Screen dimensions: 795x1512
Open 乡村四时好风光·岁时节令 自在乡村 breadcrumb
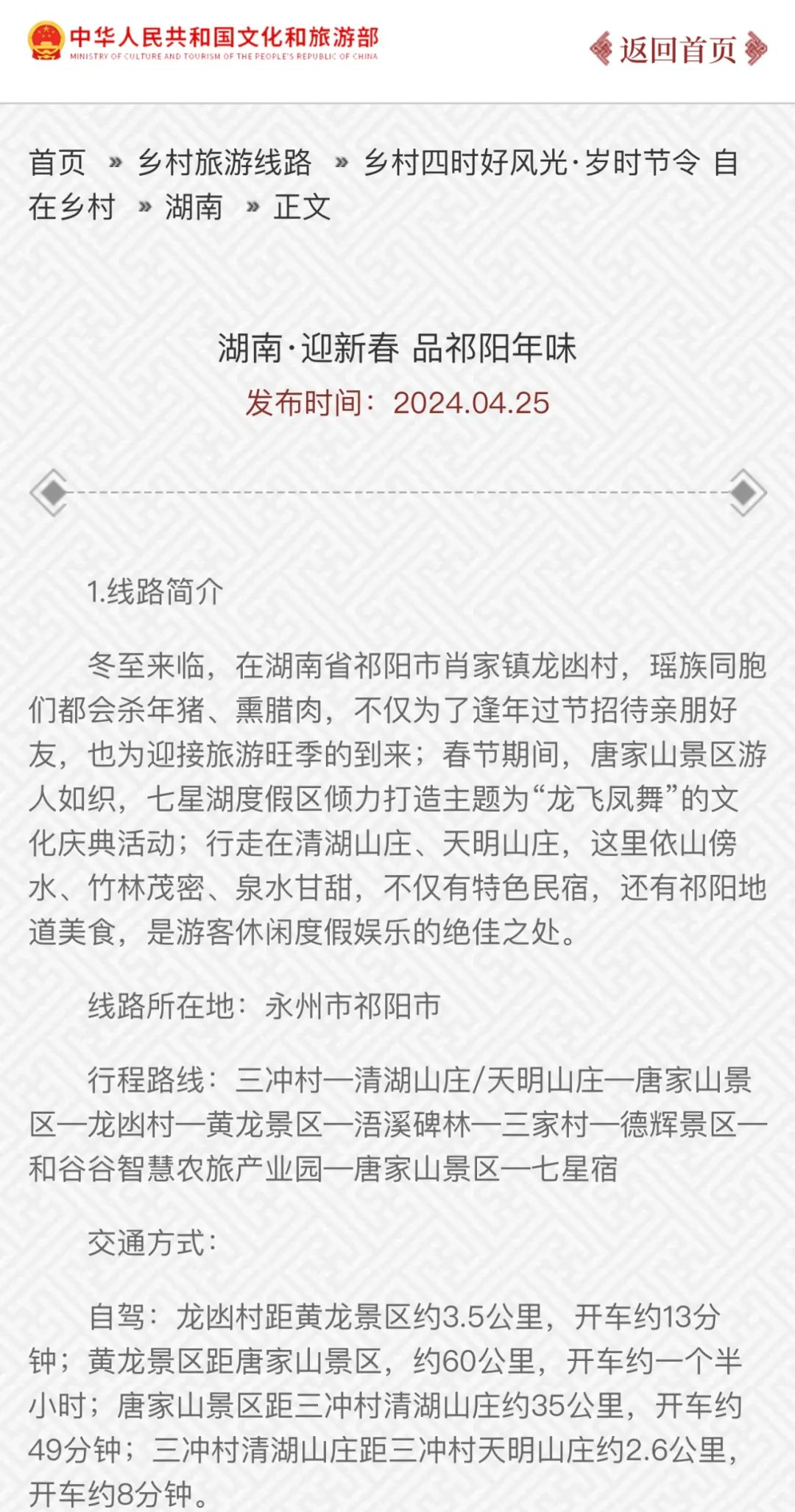531,163
